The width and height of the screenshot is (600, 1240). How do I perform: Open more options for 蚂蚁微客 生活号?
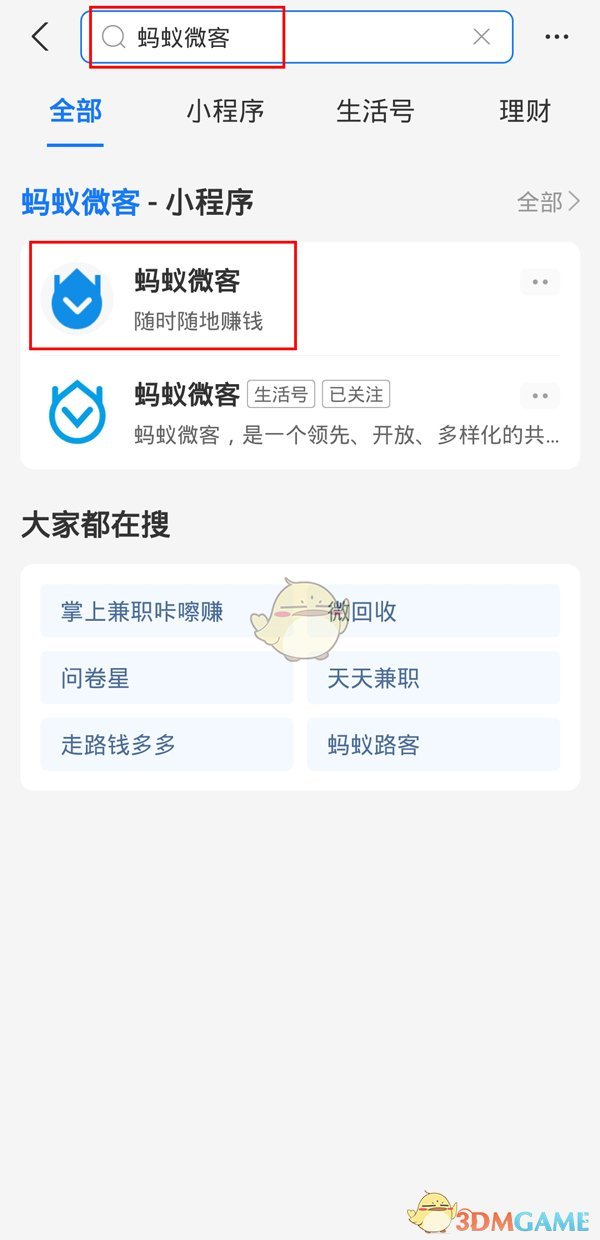pyautogui.click(x=540, y=396)
